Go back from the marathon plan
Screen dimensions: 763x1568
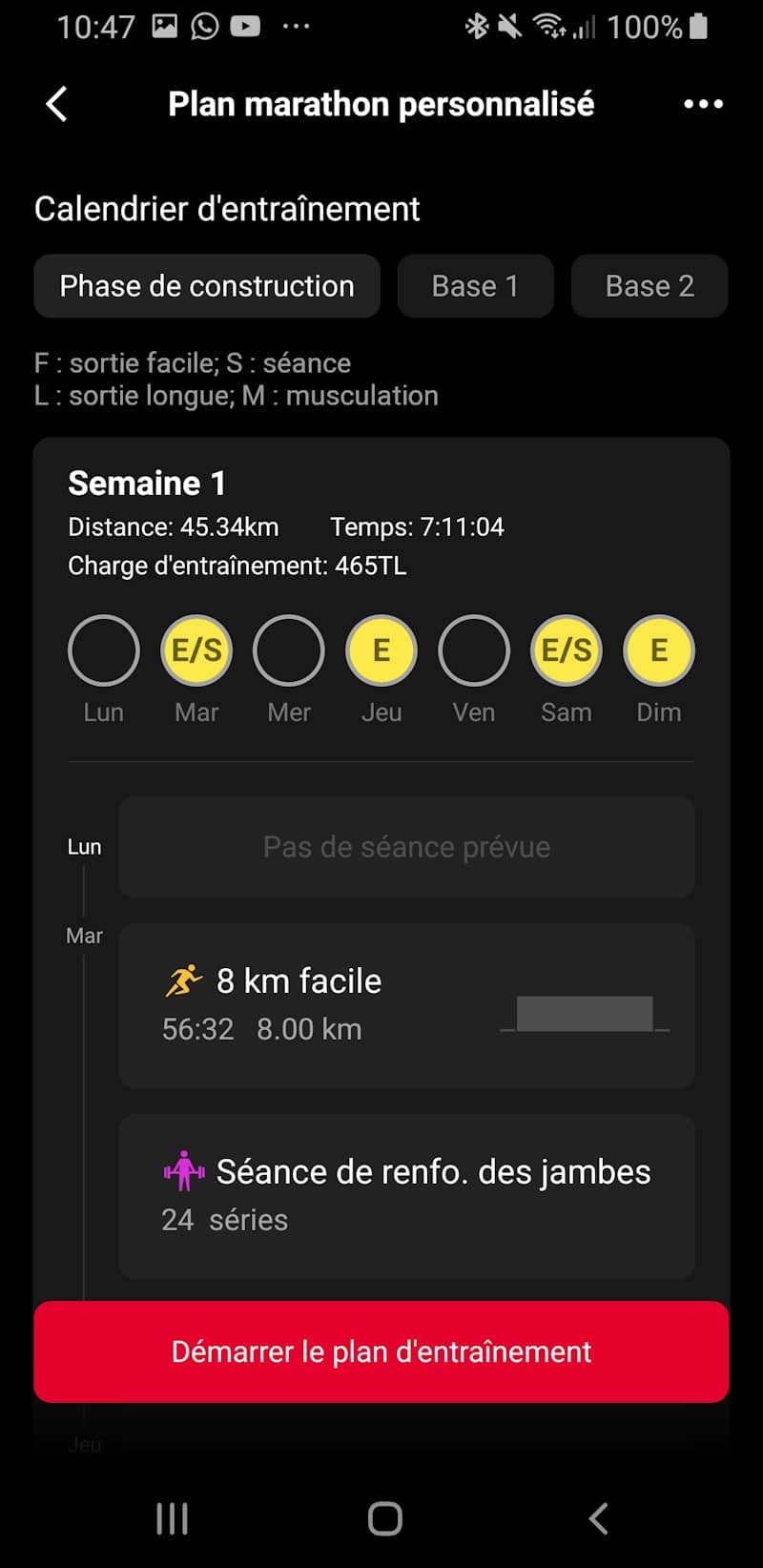tap(57, 104)
